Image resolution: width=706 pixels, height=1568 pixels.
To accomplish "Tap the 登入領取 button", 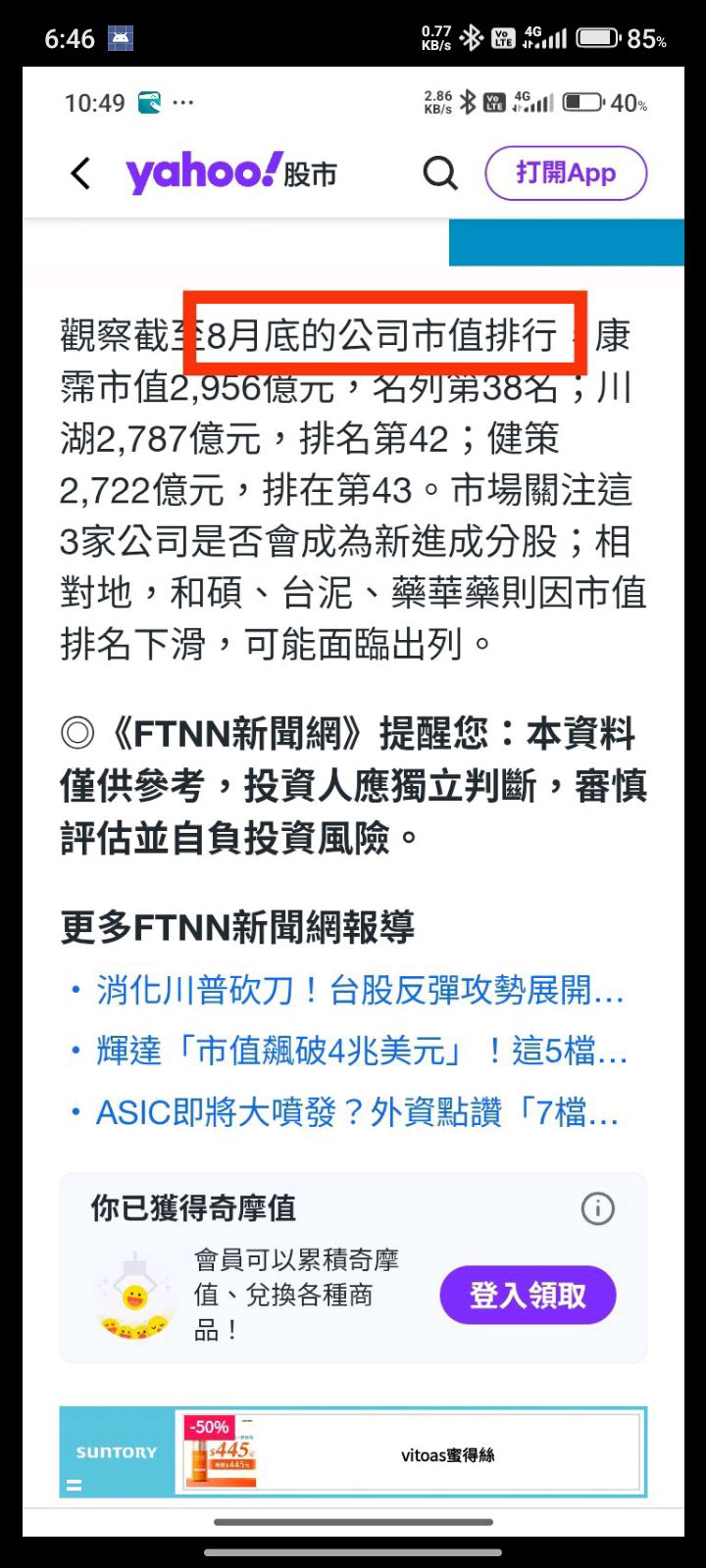I will [528, 1295].
